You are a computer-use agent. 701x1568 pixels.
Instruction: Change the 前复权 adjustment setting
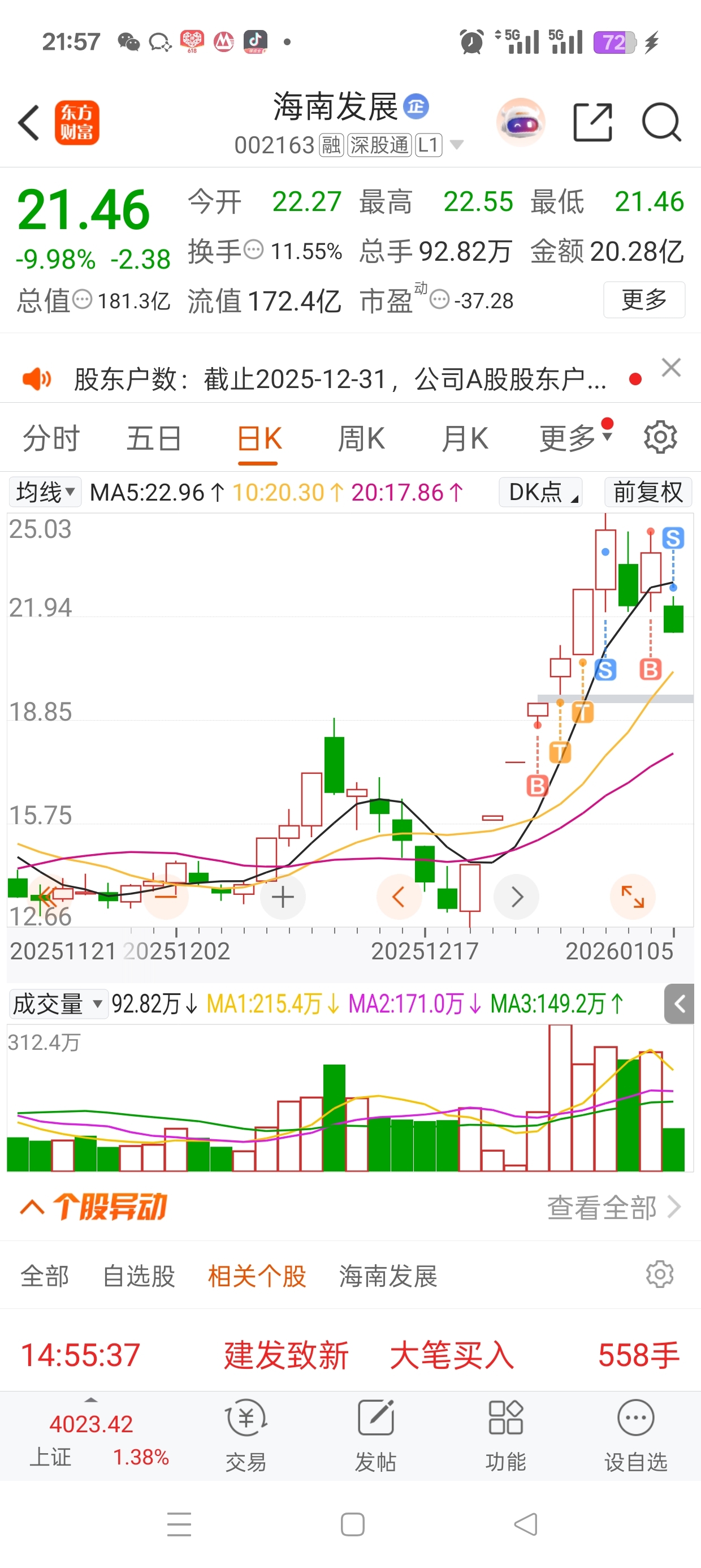pos(647,492)
